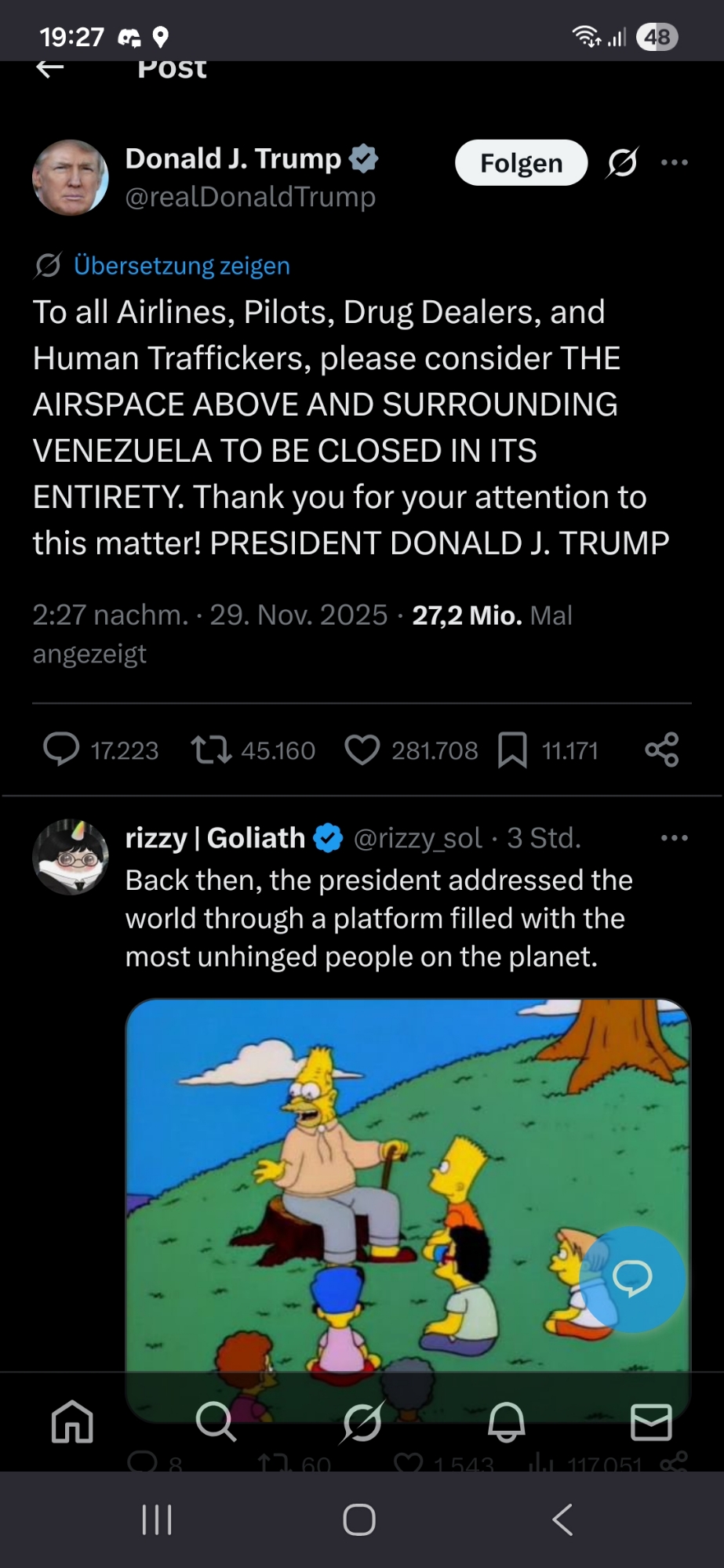
Task: Tap the system back button
Action: [562, 1520]
